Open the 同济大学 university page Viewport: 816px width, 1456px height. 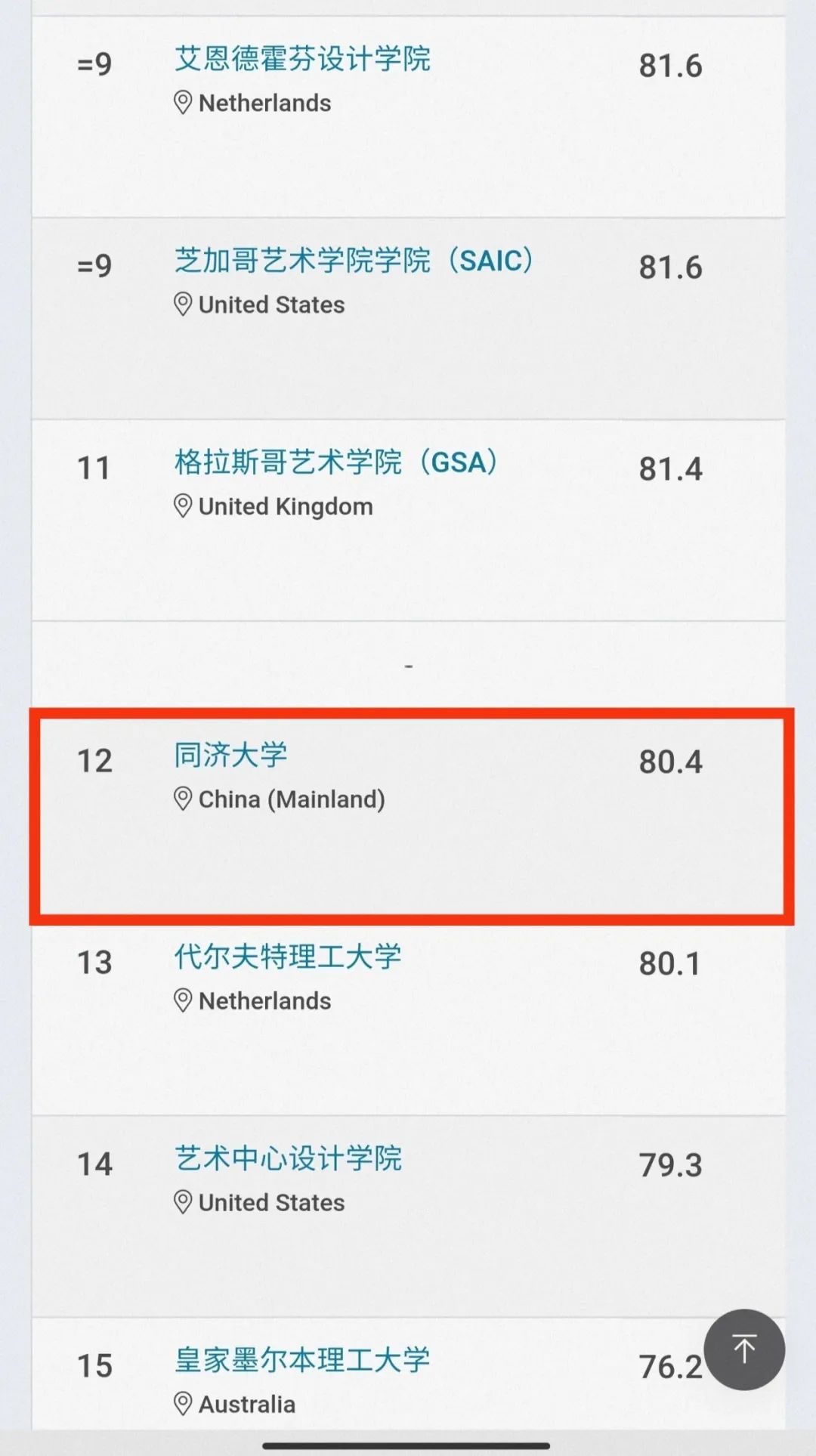click(230, 755)
